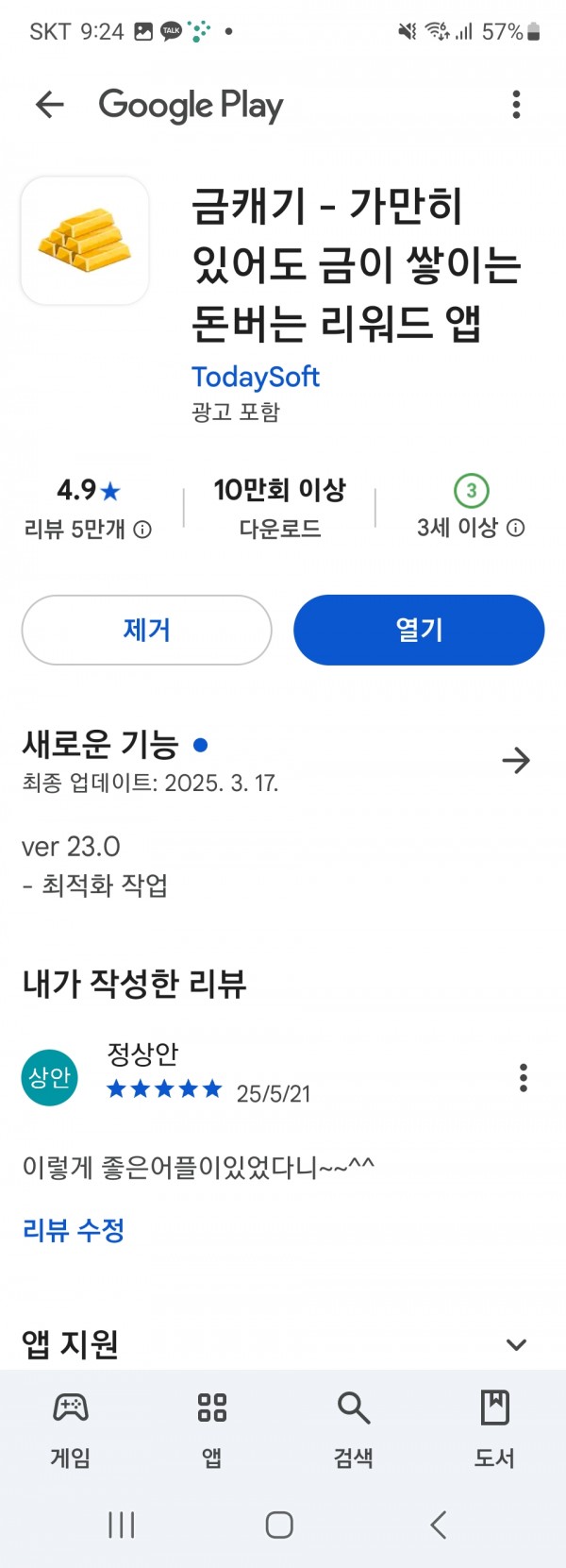Expand the 앱 지원 section
The width and height of the screenshot is (566, 1568).
click(515, 1344)
